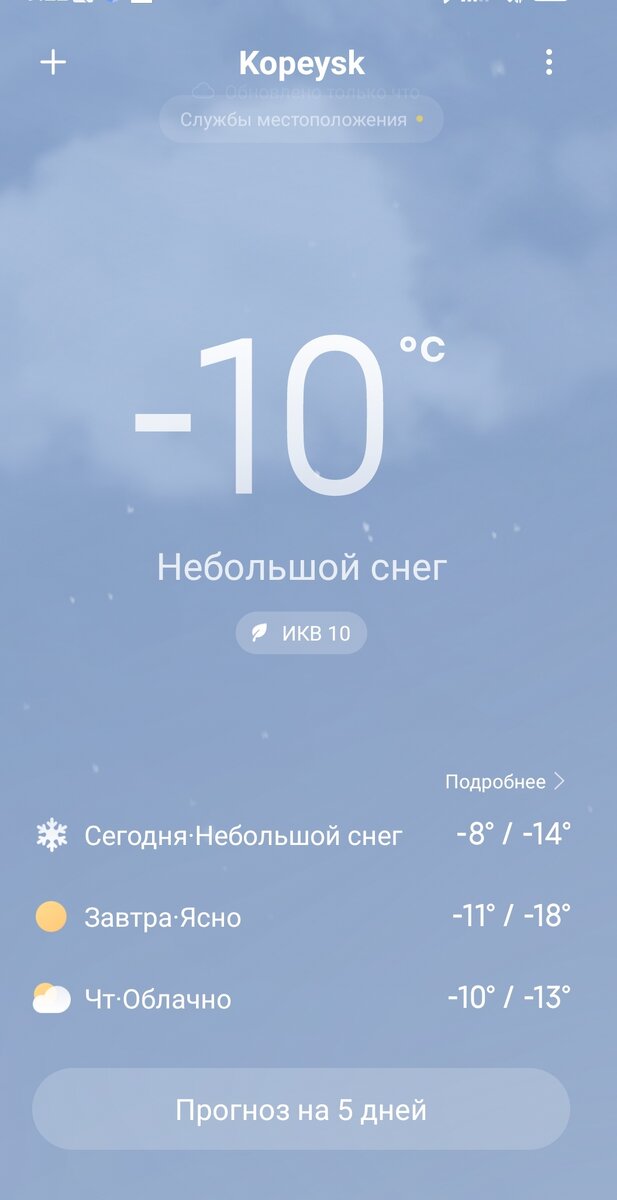This screenshot has width=617, height=1200.
Task: Open the three-dot overflow menu
Action: (548, 63)
